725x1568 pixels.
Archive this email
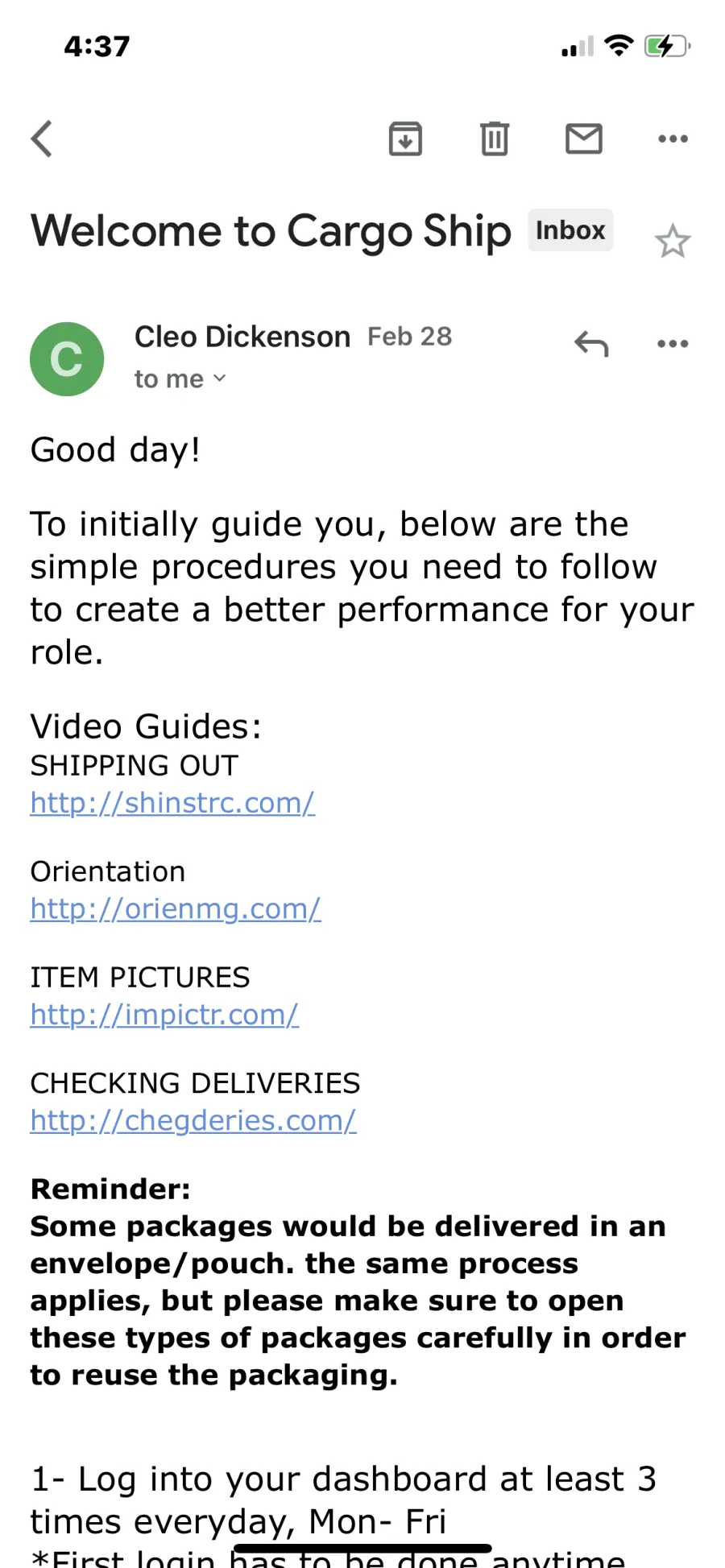(x=405, y=139)
